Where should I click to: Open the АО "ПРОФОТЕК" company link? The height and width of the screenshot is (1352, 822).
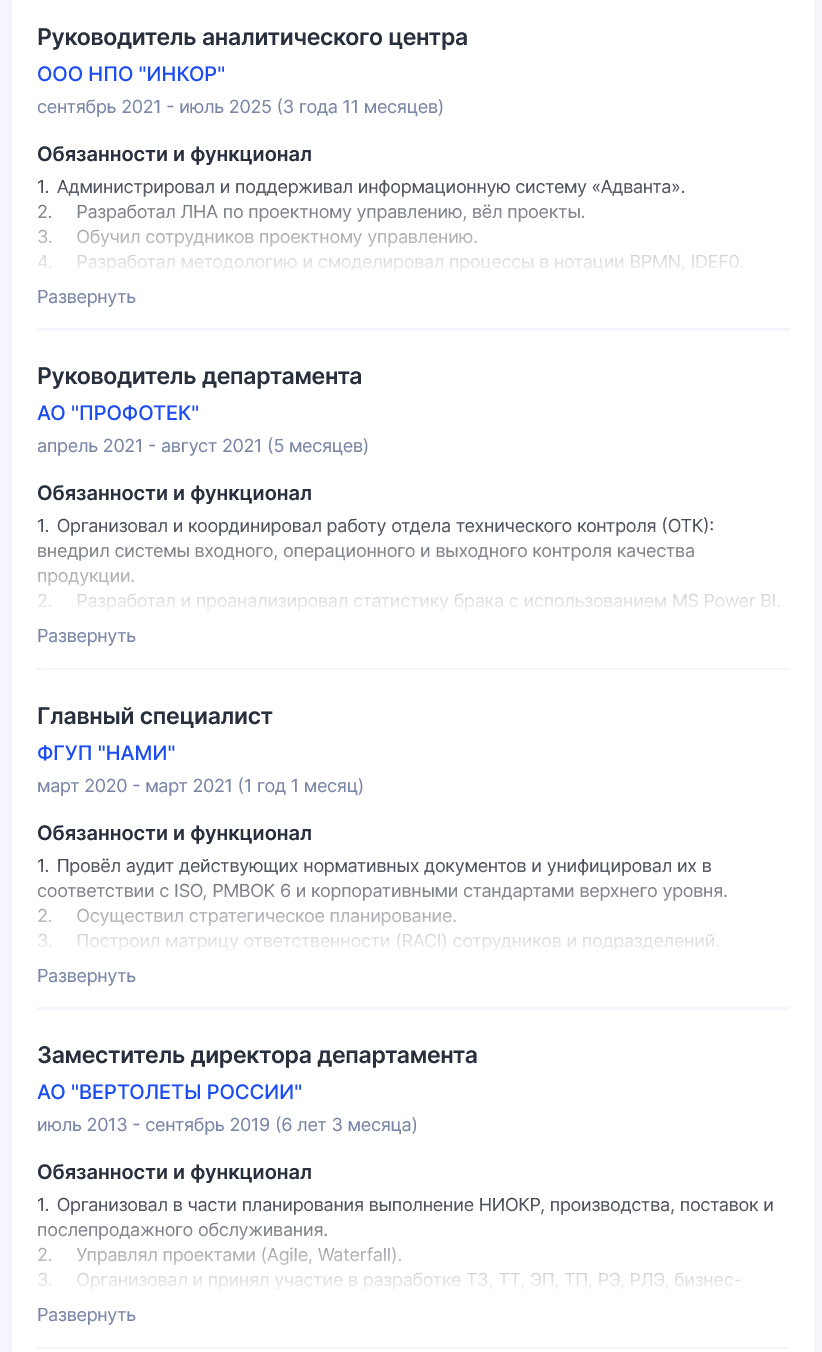(x=119, y=413)
